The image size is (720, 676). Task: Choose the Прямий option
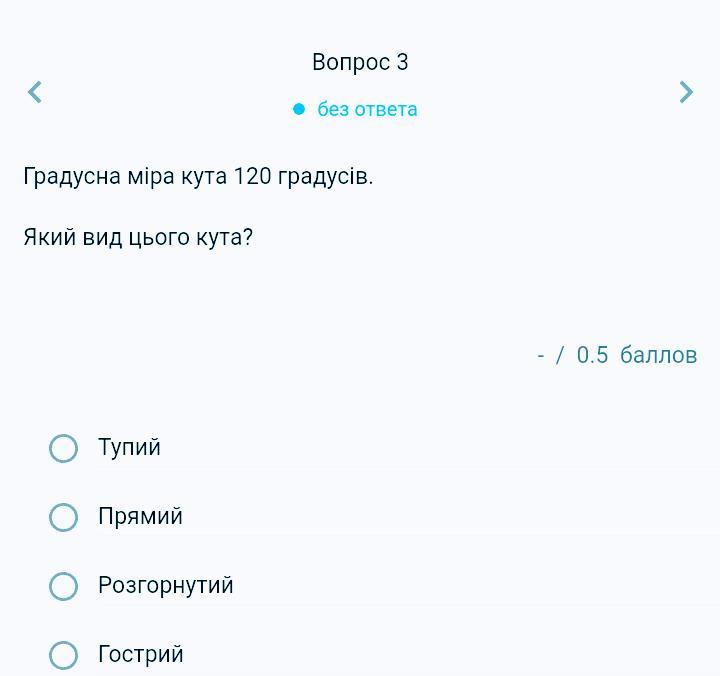coord(64,517)
